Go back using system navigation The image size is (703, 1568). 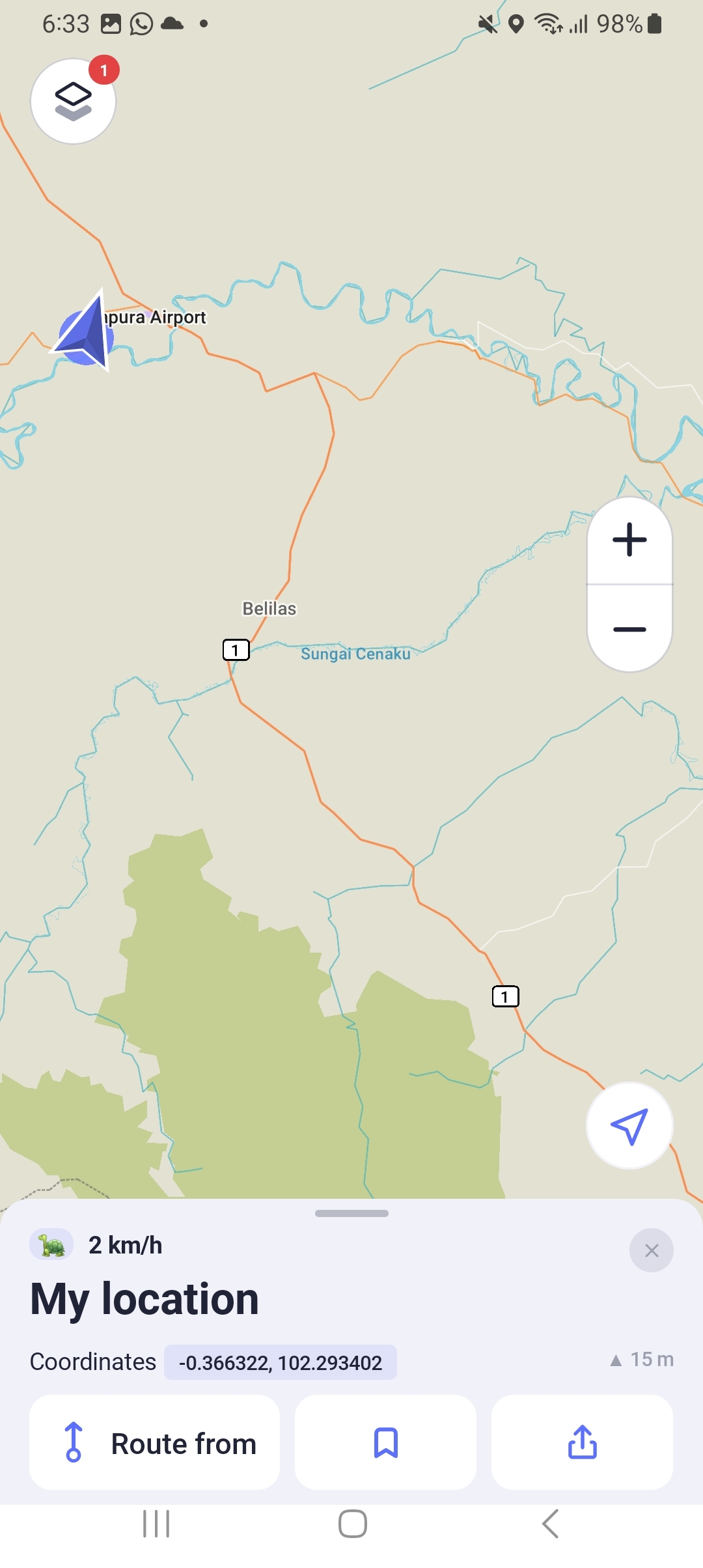point(550,1524)
